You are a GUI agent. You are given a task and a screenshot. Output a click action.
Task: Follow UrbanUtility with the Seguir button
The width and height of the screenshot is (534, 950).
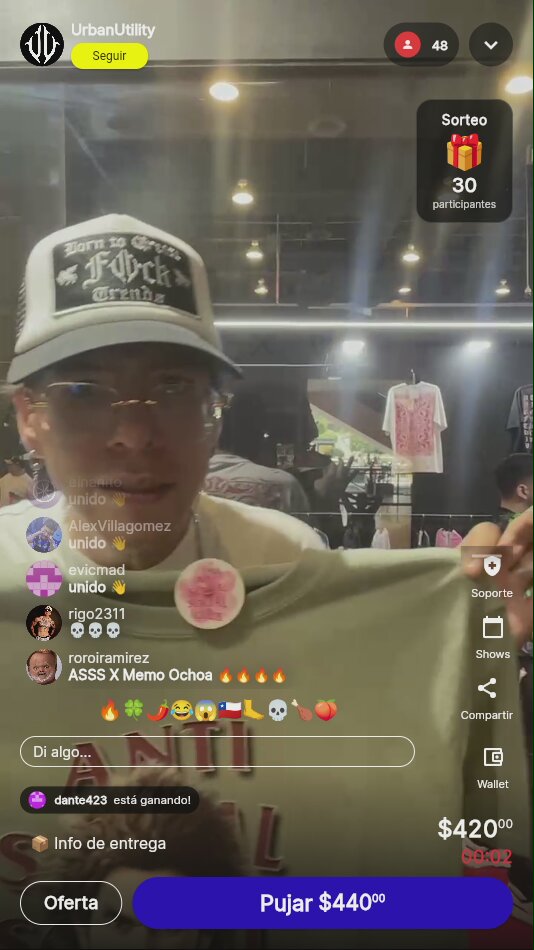tap(109, 56)
